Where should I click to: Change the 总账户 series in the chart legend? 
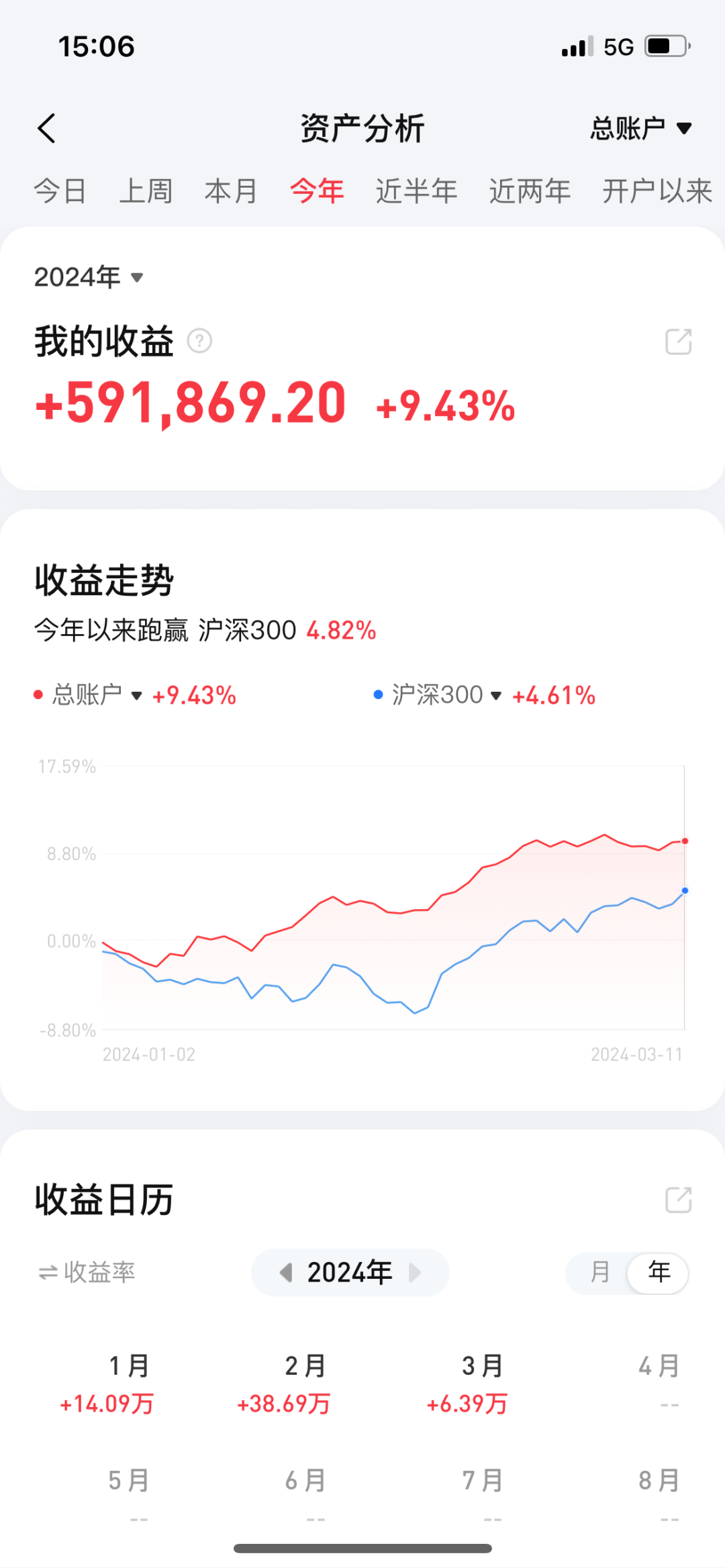(x=97, y=695)
